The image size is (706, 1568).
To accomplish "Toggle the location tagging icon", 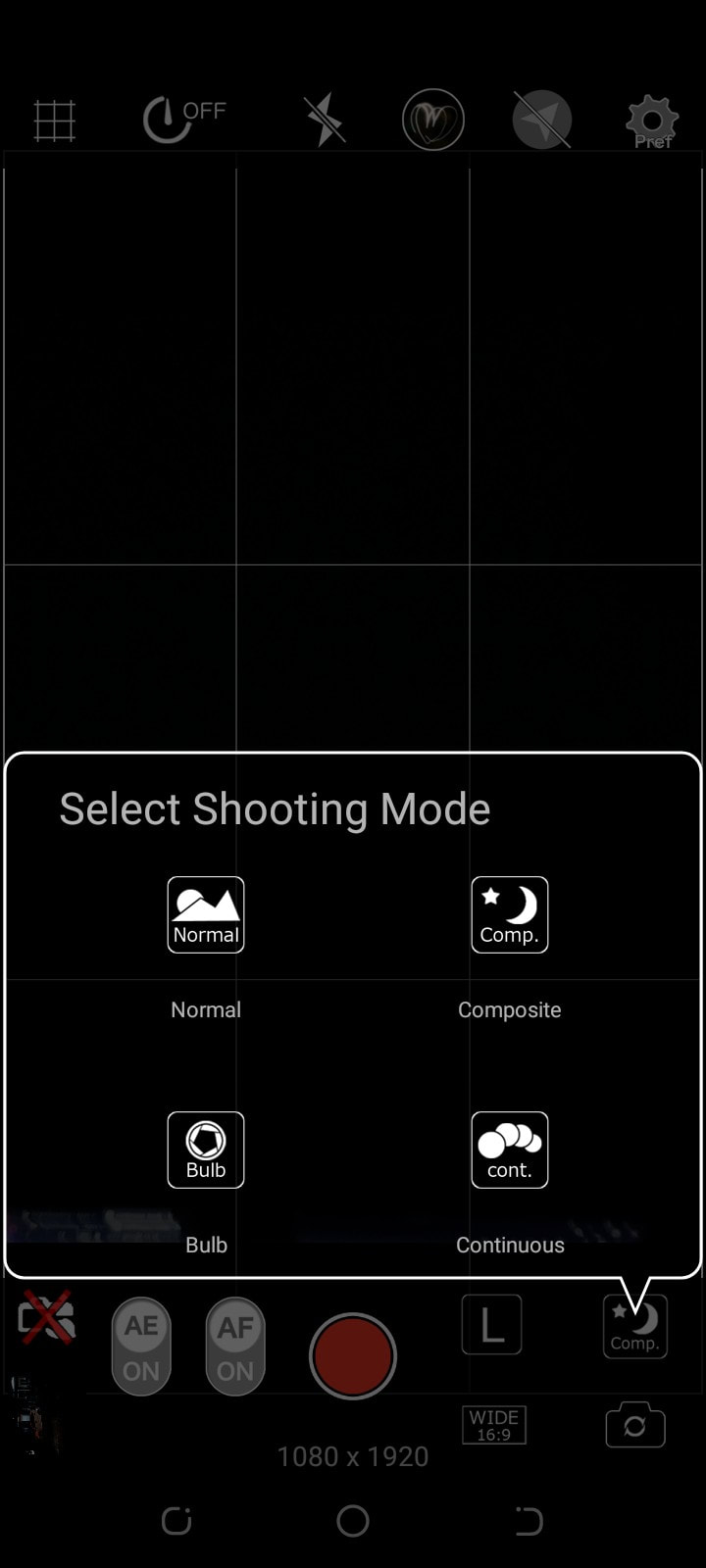I will tap(542, 121).
